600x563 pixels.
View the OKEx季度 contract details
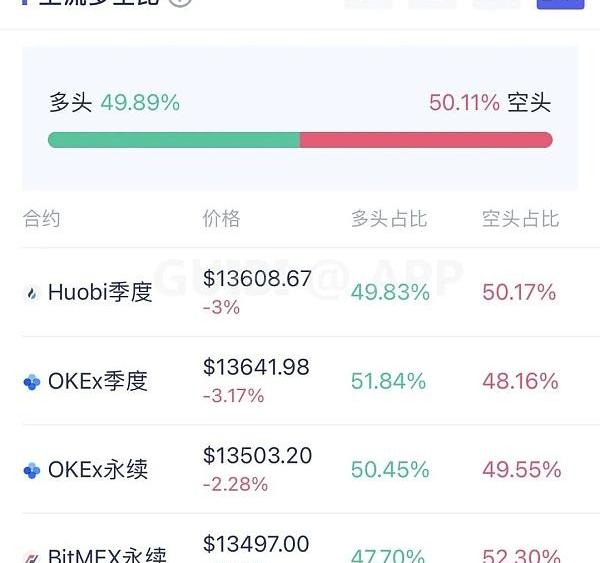point(98,381)
